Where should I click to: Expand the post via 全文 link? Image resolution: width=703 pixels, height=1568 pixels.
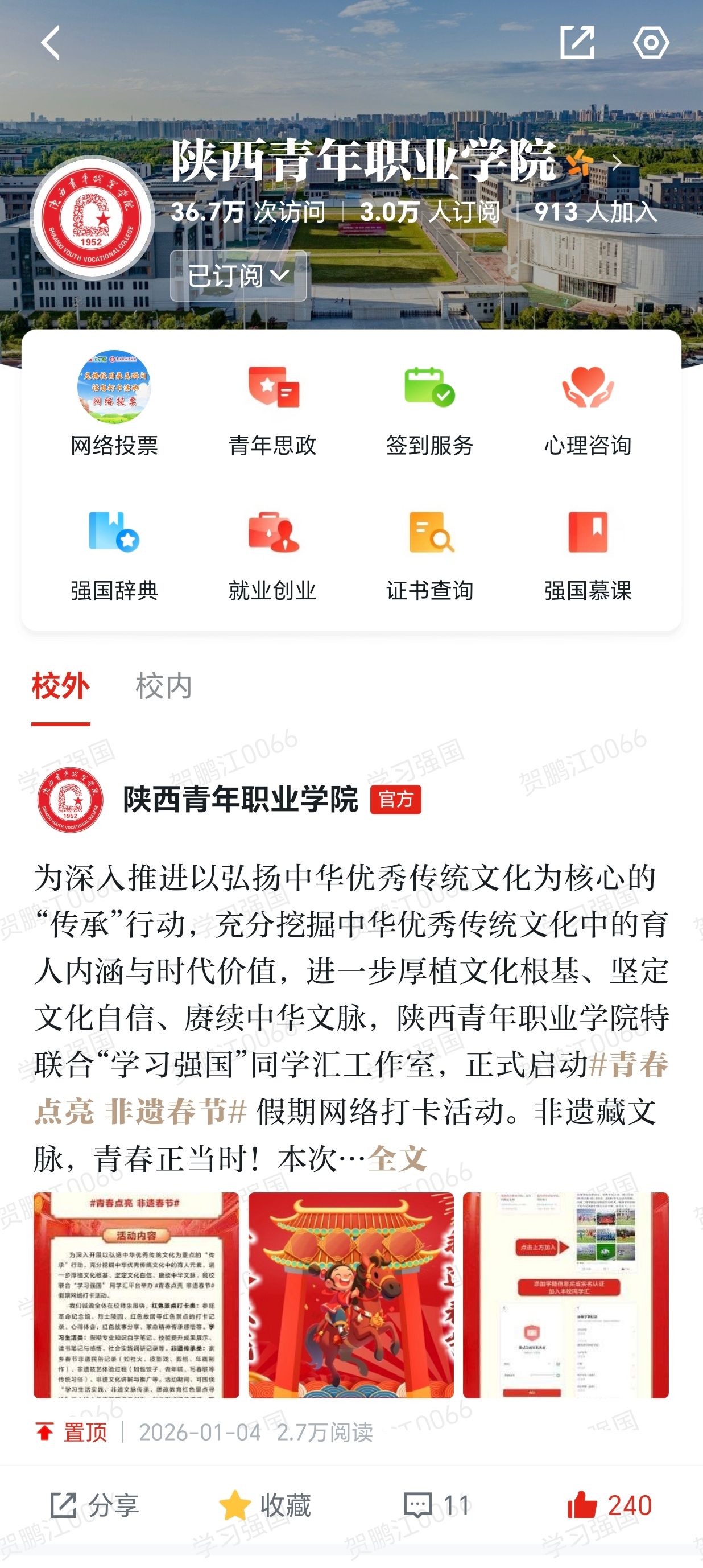pos(397,1158)
